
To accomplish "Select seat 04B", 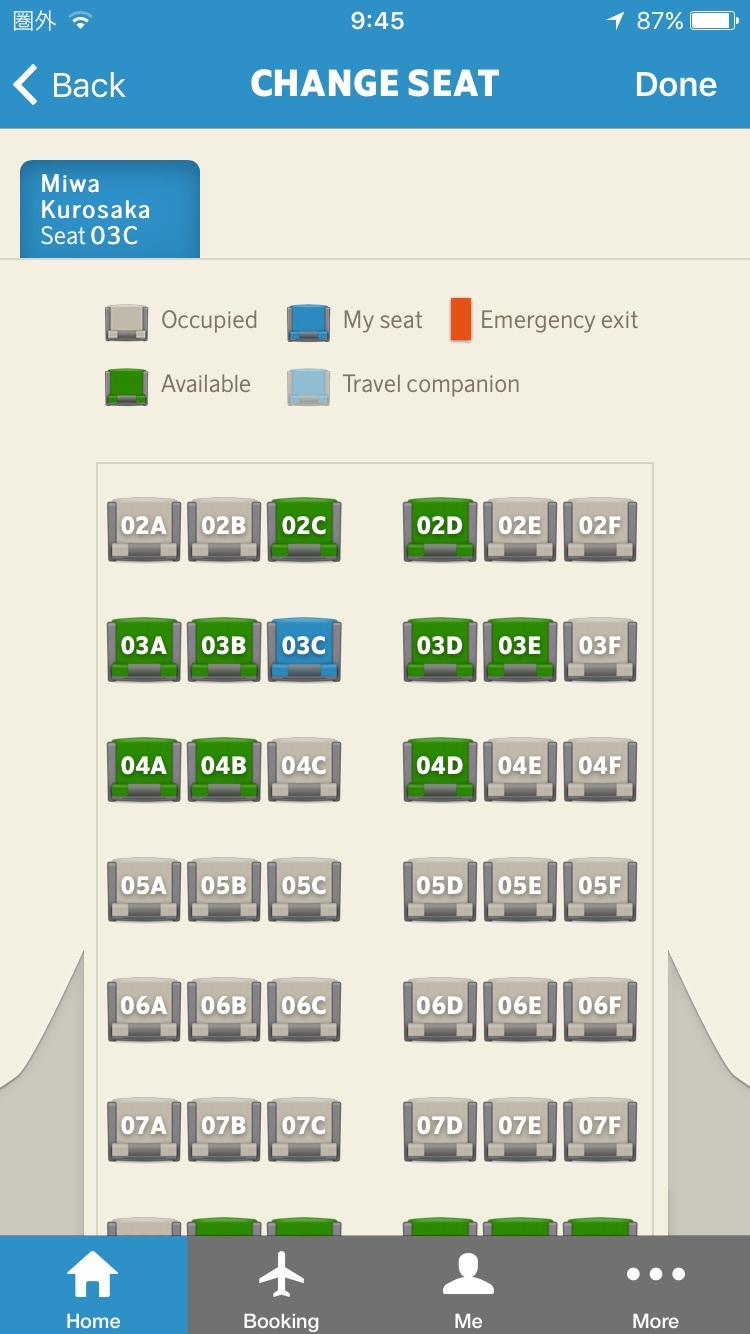I will tap(224, 770).
